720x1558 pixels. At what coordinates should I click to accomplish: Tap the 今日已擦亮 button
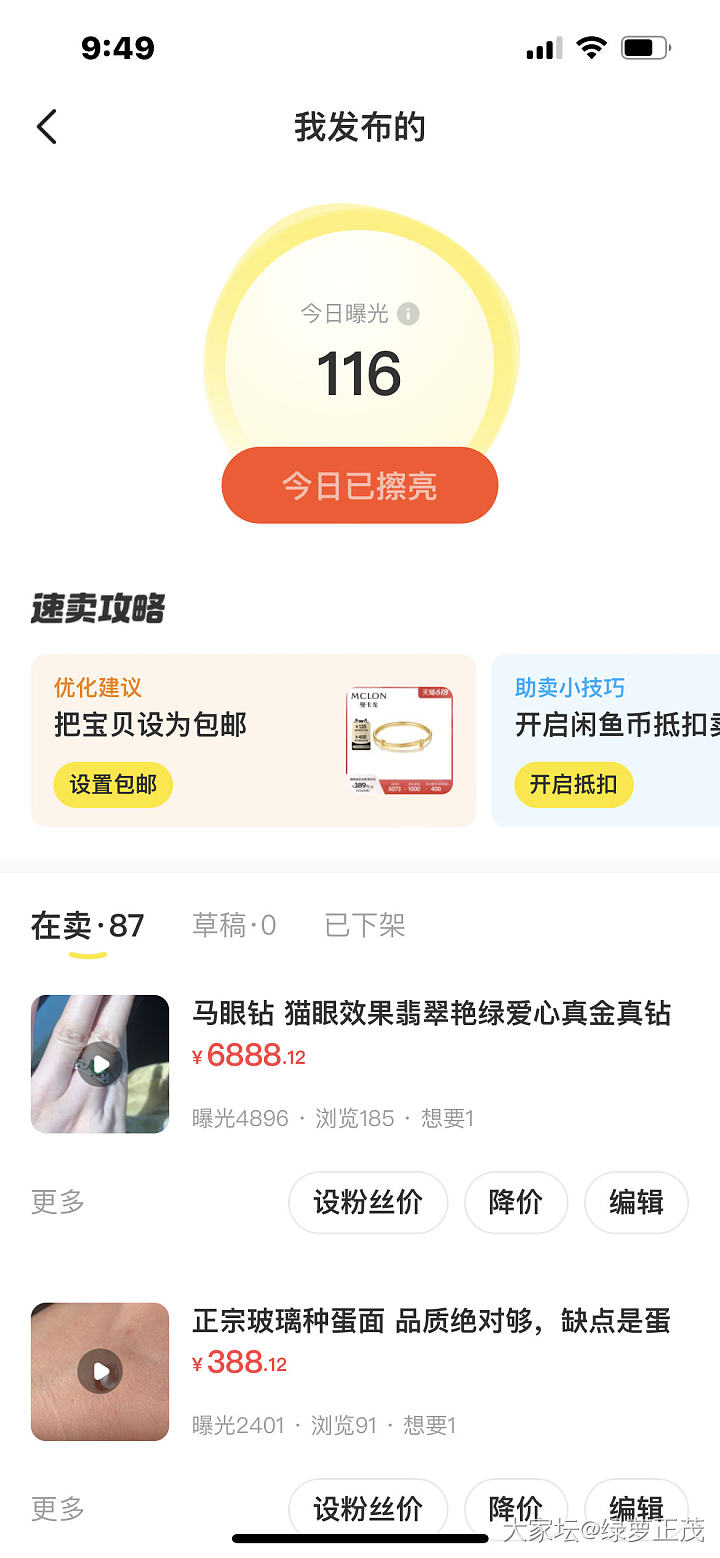pos(359,486)
